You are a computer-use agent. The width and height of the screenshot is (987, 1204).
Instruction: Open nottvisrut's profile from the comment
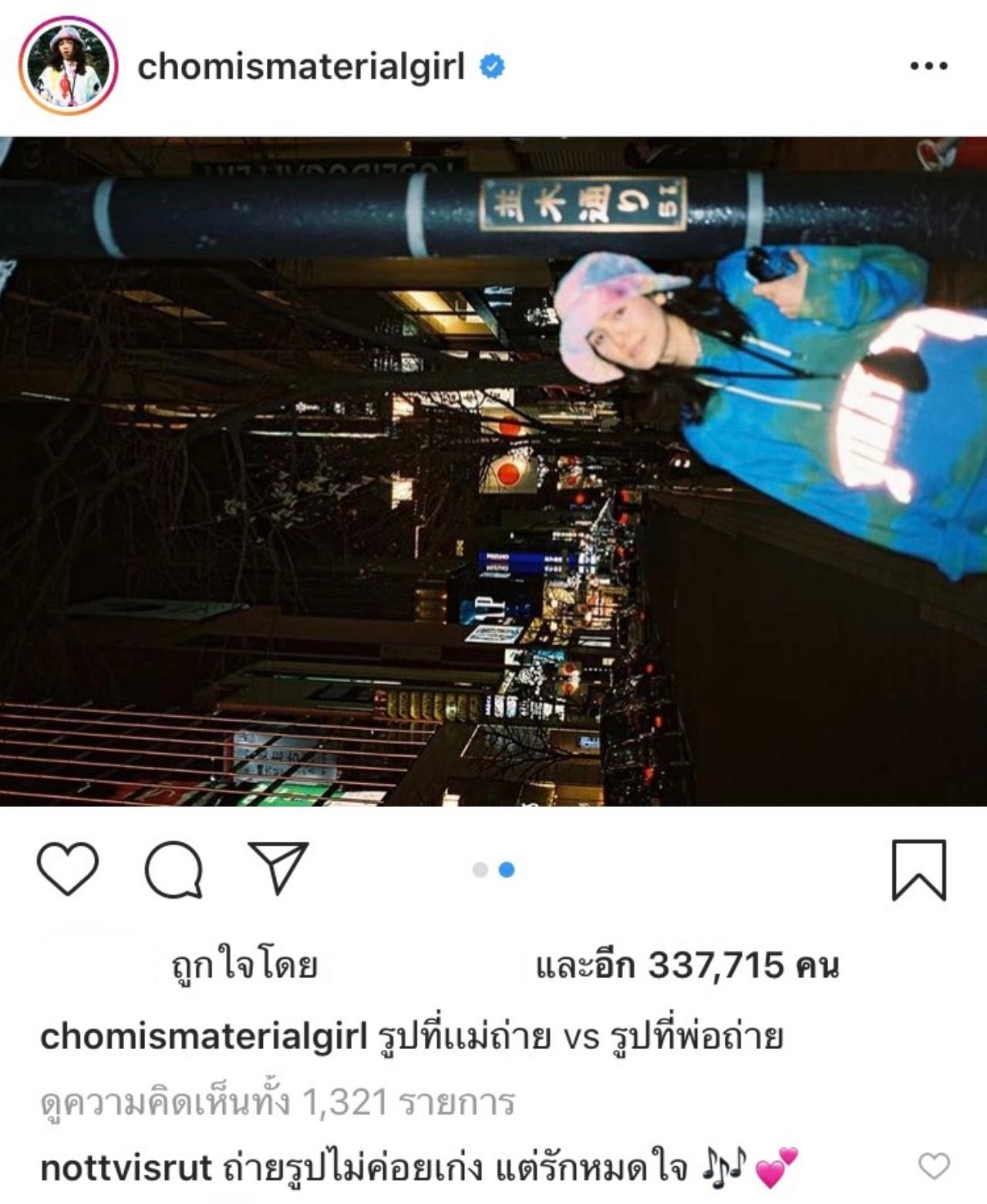tap(126, 1168)
